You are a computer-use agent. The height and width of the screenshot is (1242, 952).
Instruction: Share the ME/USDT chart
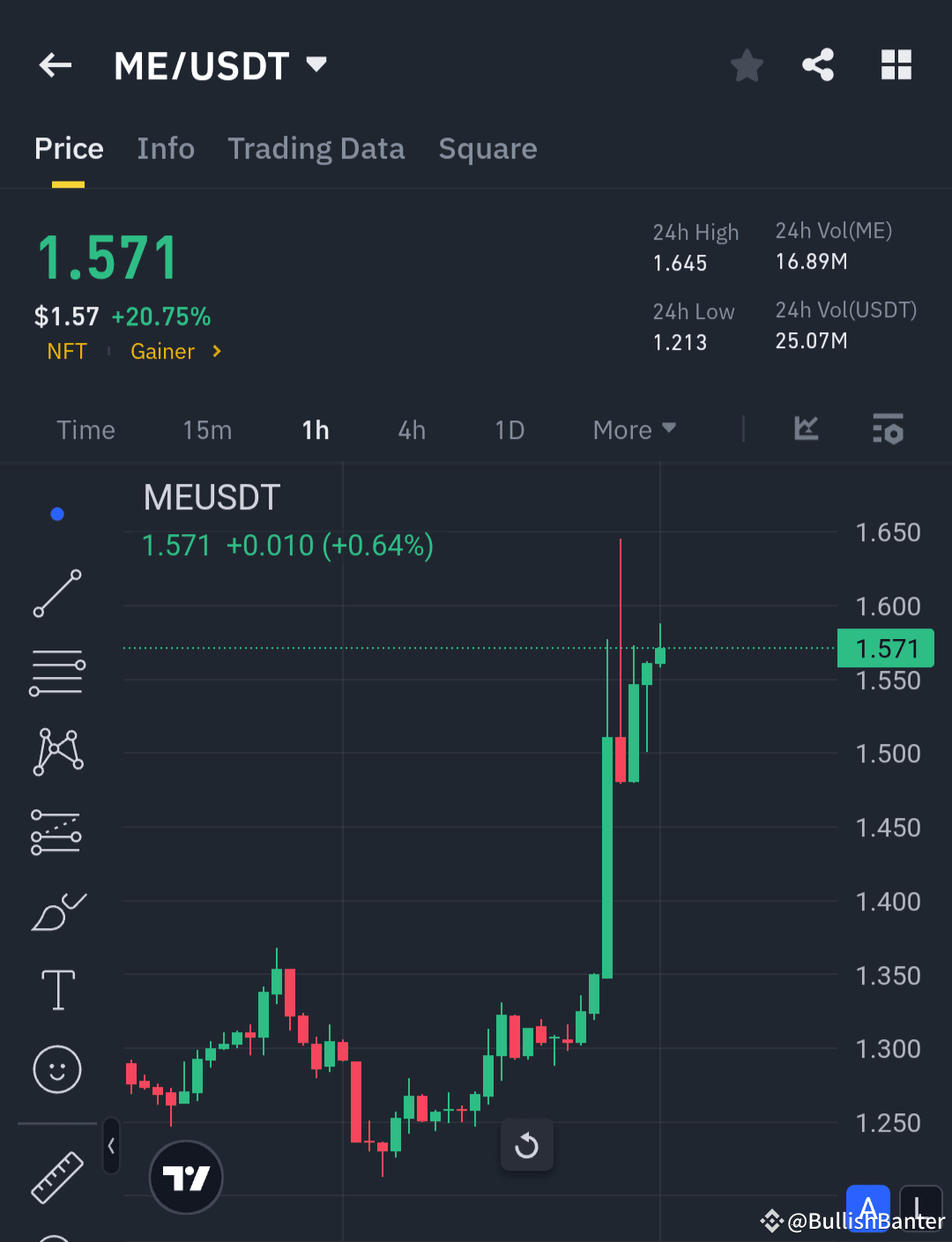[818, 64]
